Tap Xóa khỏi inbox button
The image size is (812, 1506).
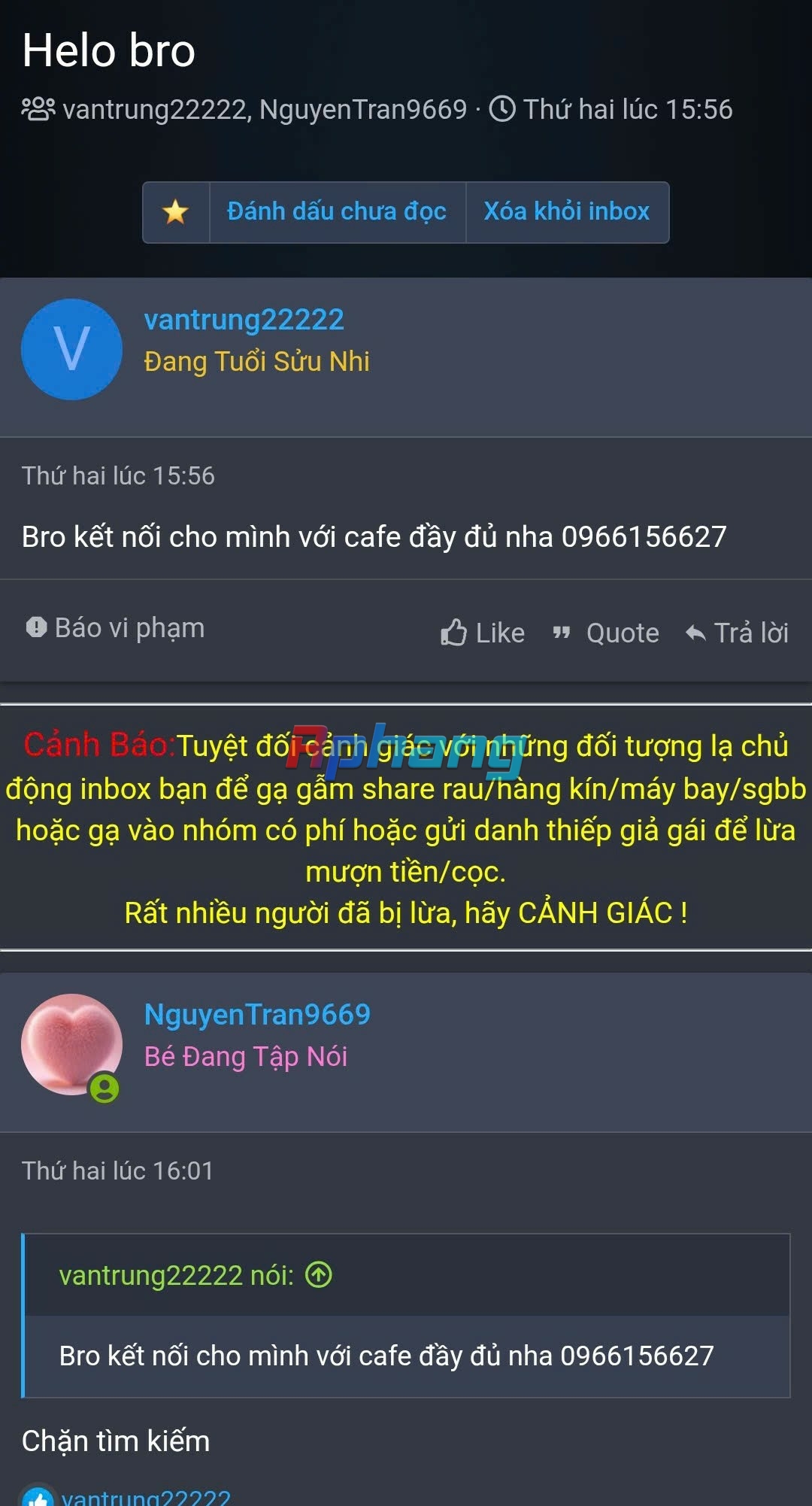[567, 212]
